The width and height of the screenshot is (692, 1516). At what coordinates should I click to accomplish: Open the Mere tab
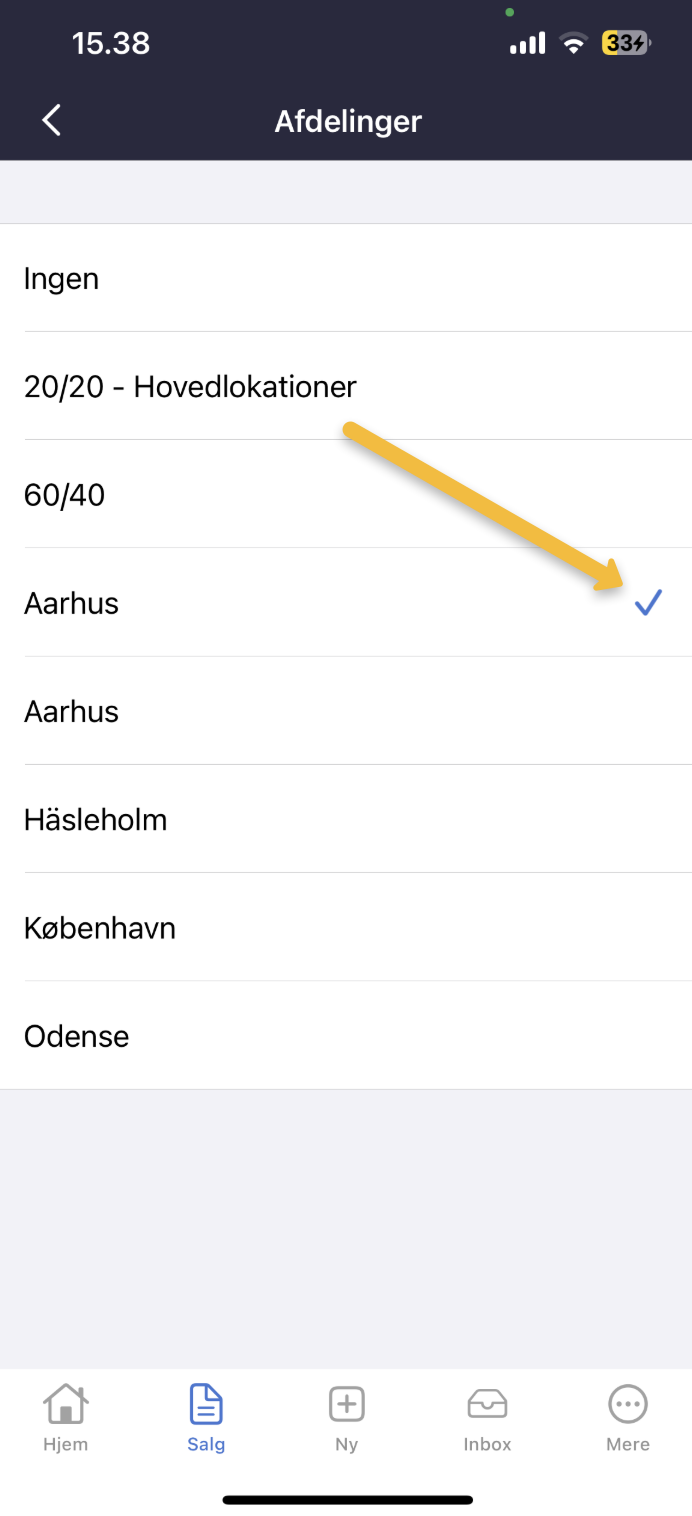628,1417
